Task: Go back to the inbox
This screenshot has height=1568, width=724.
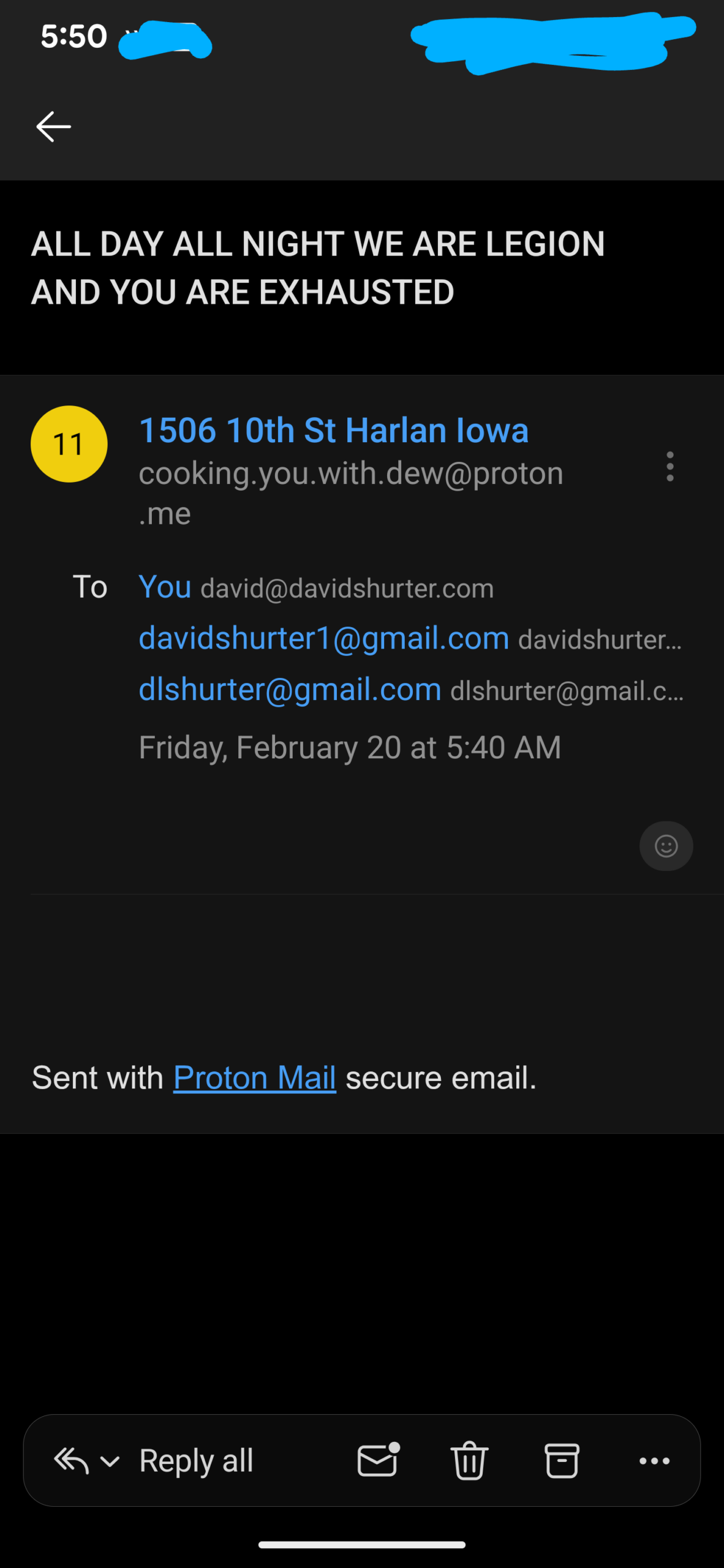Action: coord(54,127)
